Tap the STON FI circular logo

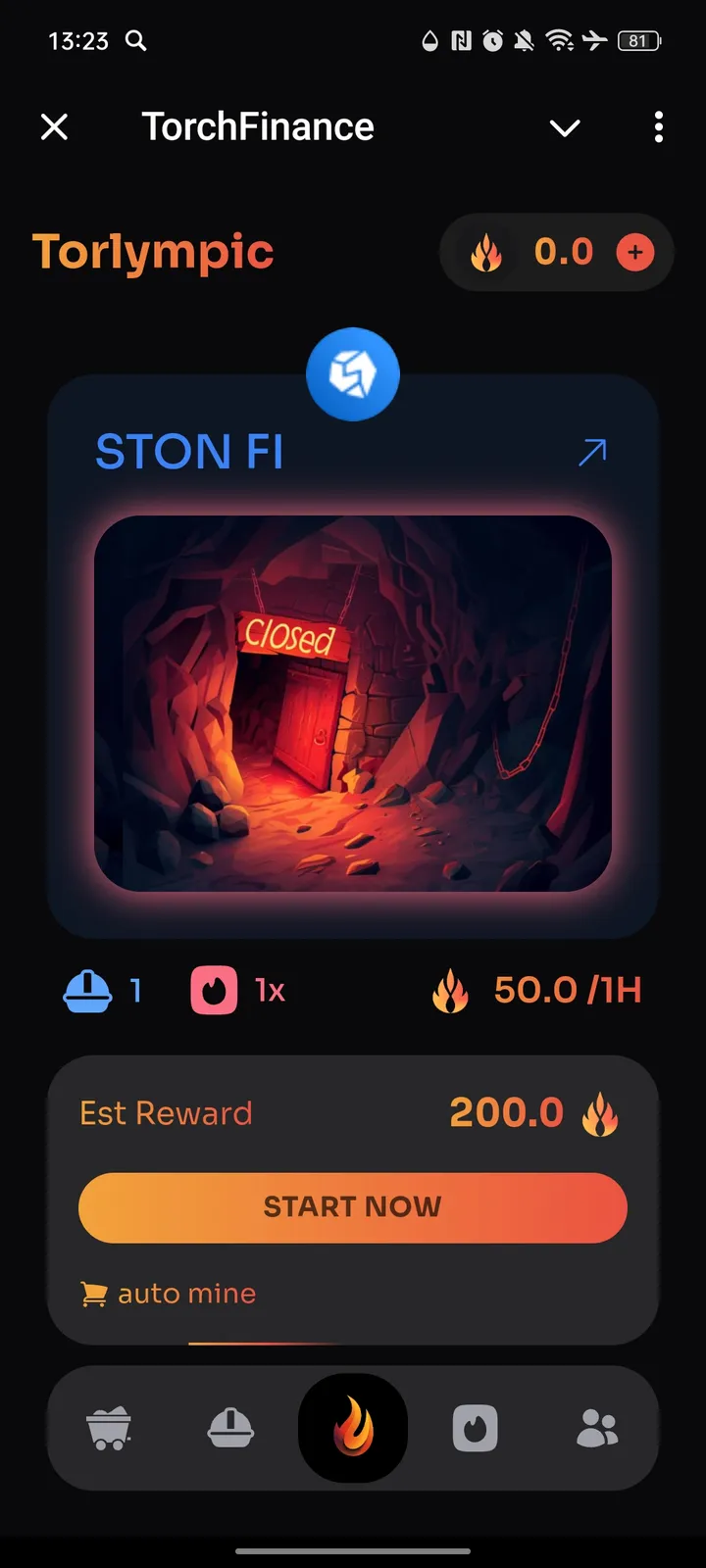[x=353, y=374]
